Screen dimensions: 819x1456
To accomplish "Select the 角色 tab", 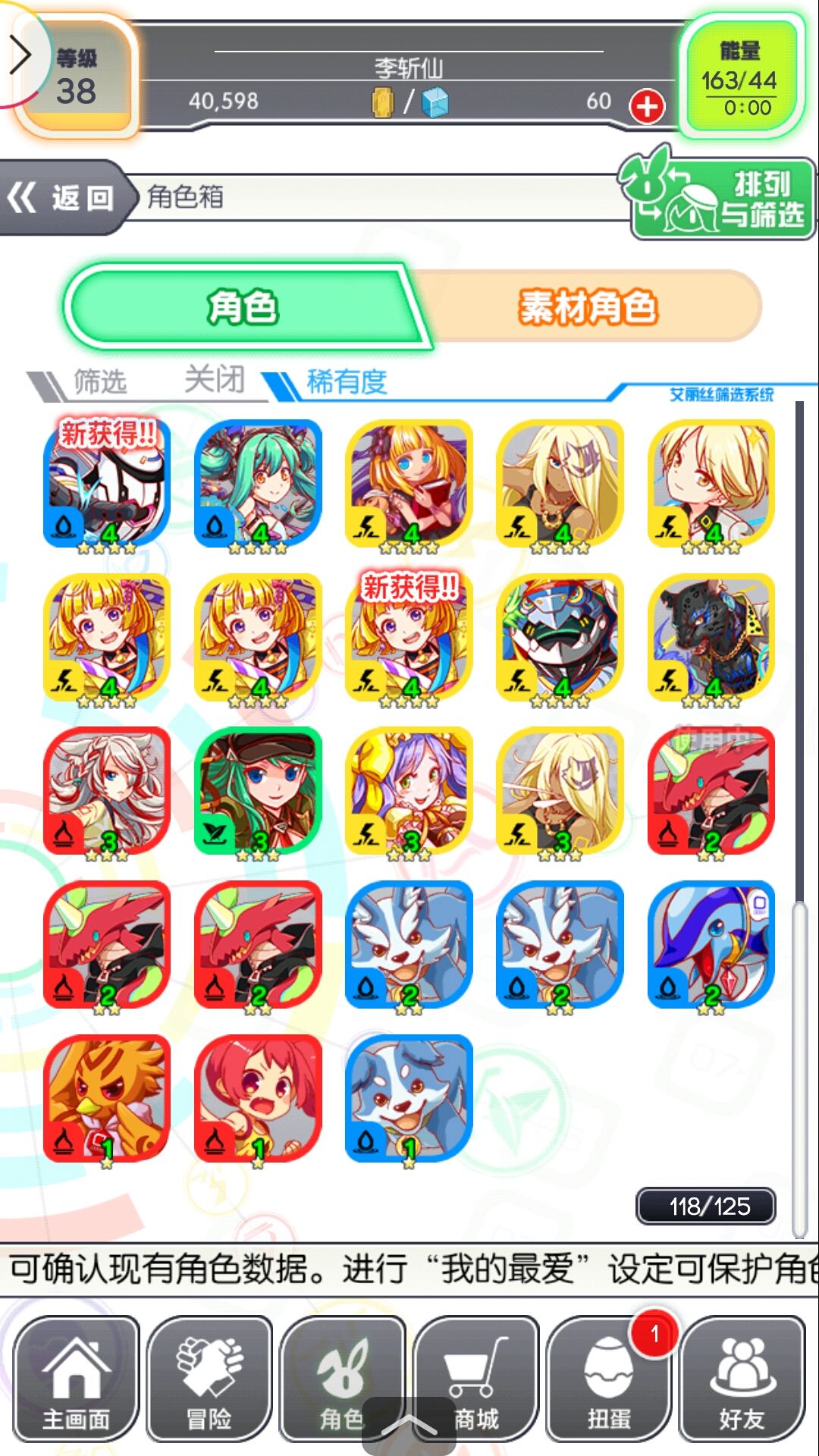I will [x=243, y=307].
